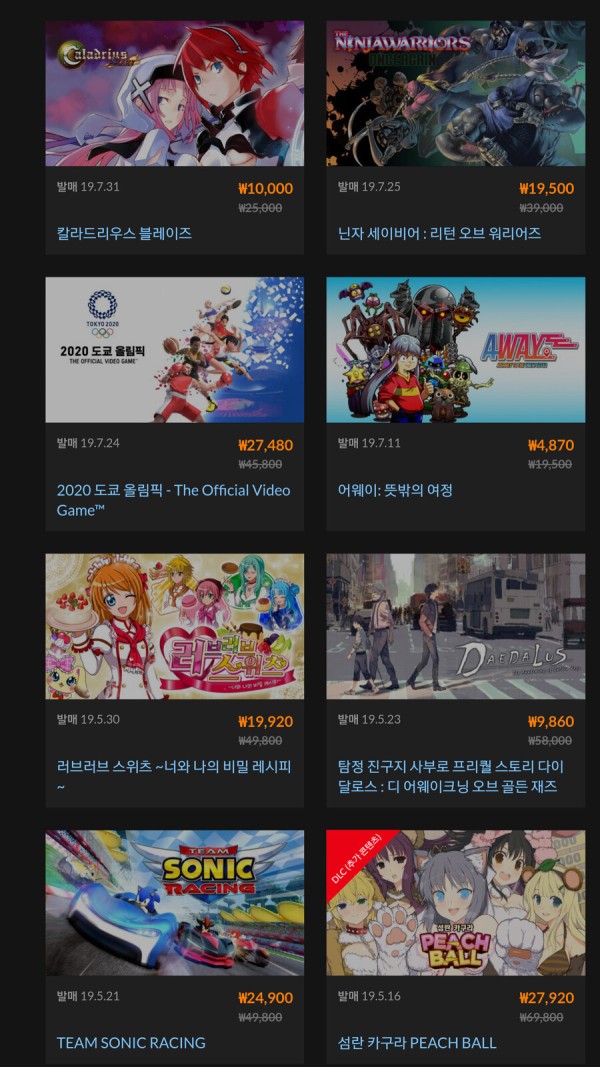
Task: Open the 닌자 세이비어 game card
Action: point(455,94)
